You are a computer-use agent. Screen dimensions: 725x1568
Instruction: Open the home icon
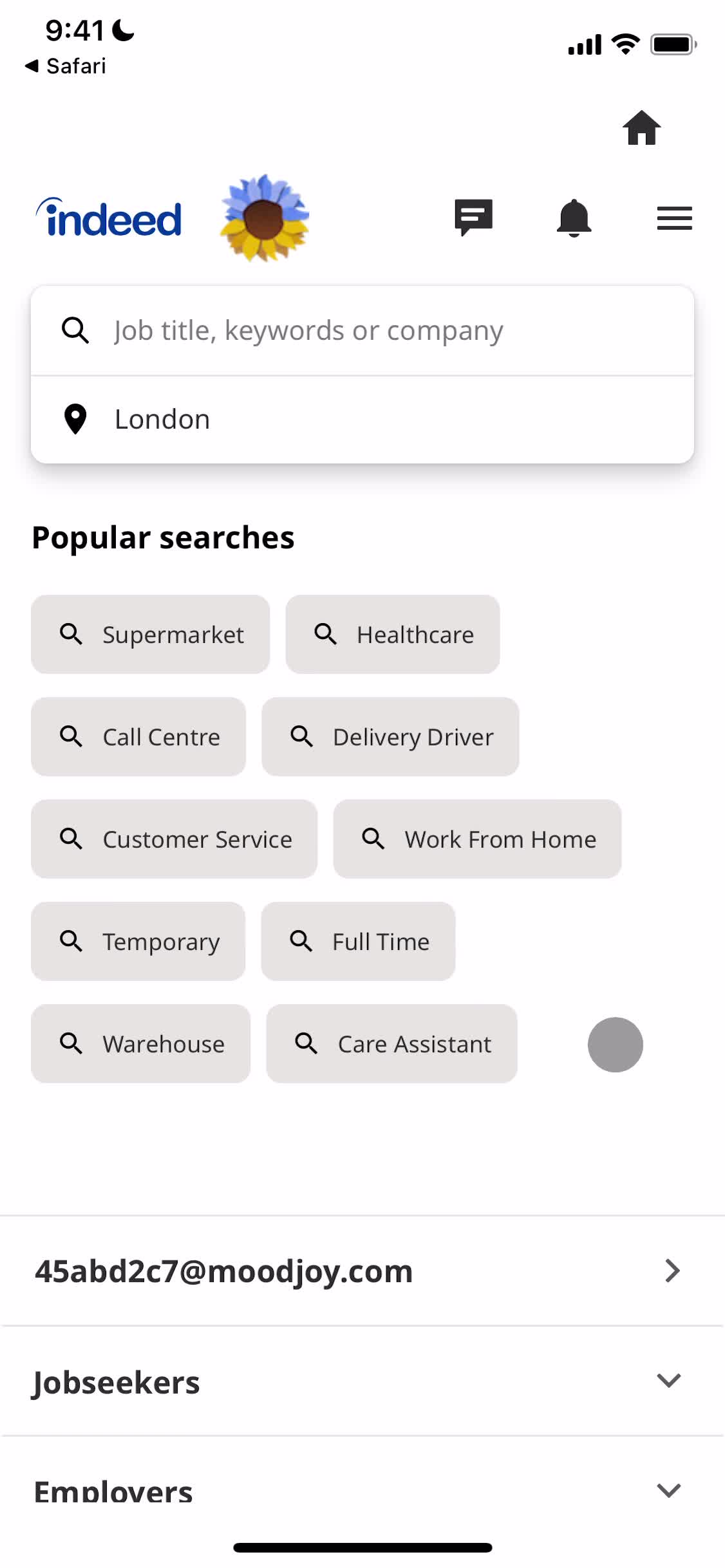coord(641,128)
